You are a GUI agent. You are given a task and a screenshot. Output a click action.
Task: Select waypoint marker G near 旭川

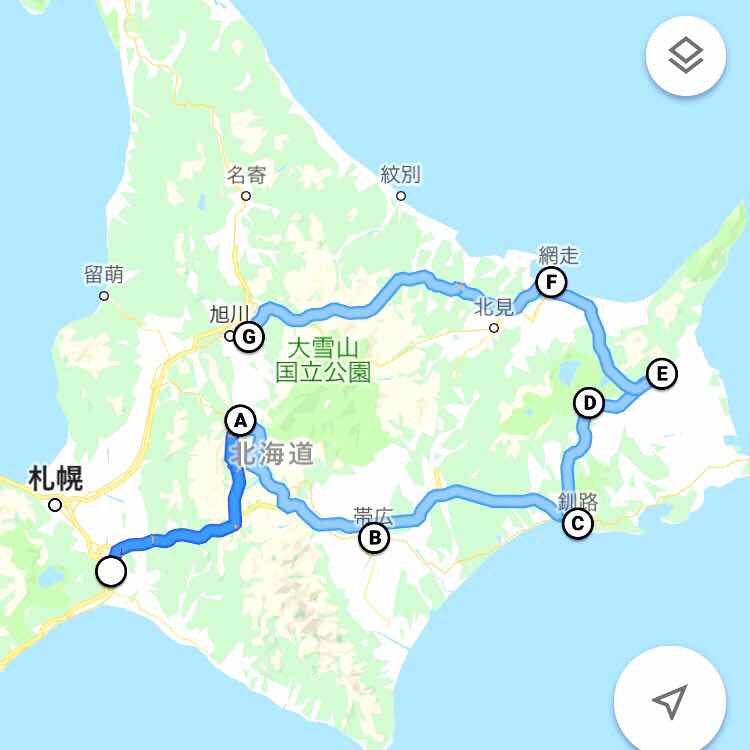pos(250,336)
